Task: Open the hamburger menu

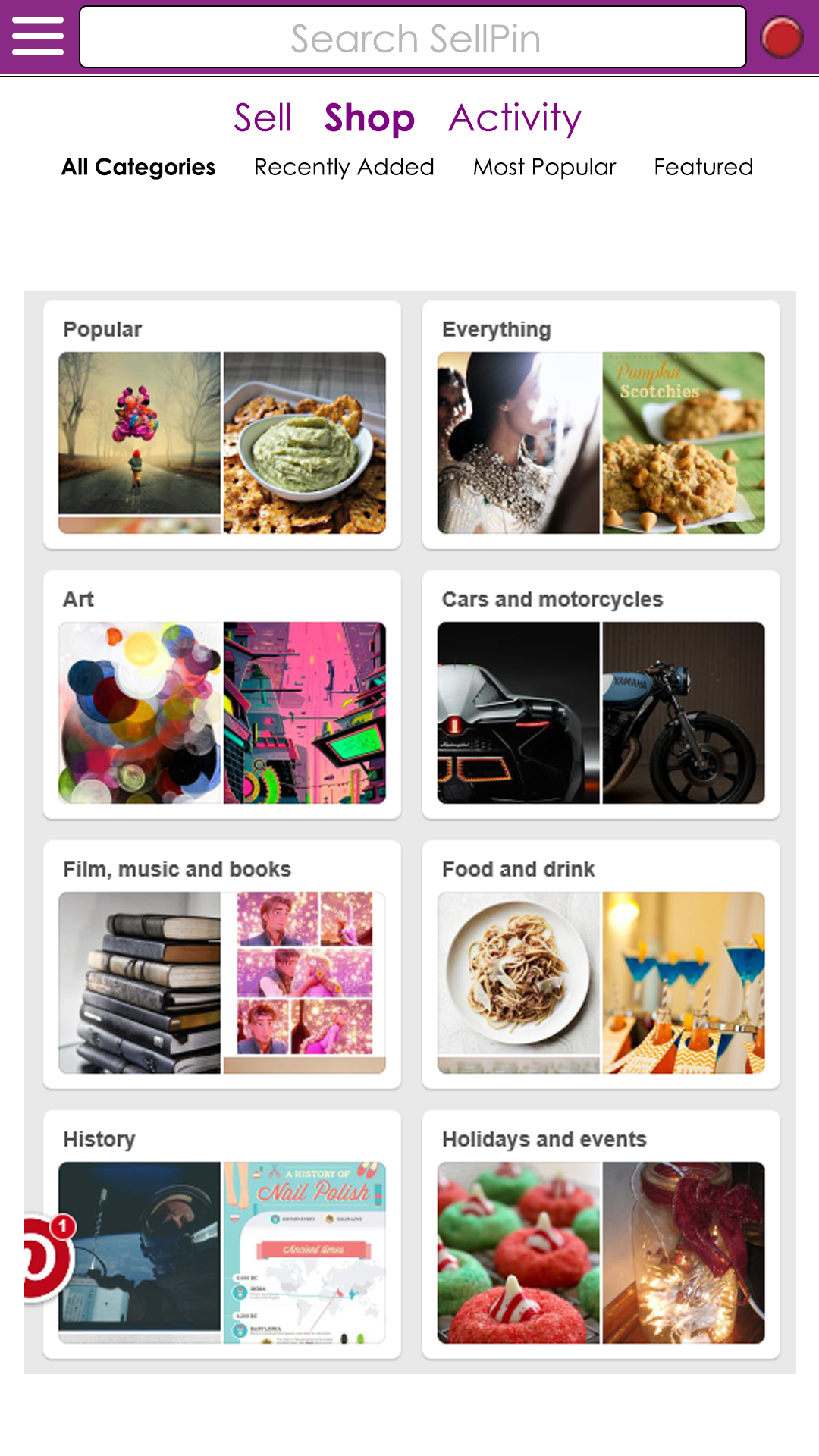Action: (37, 37)
